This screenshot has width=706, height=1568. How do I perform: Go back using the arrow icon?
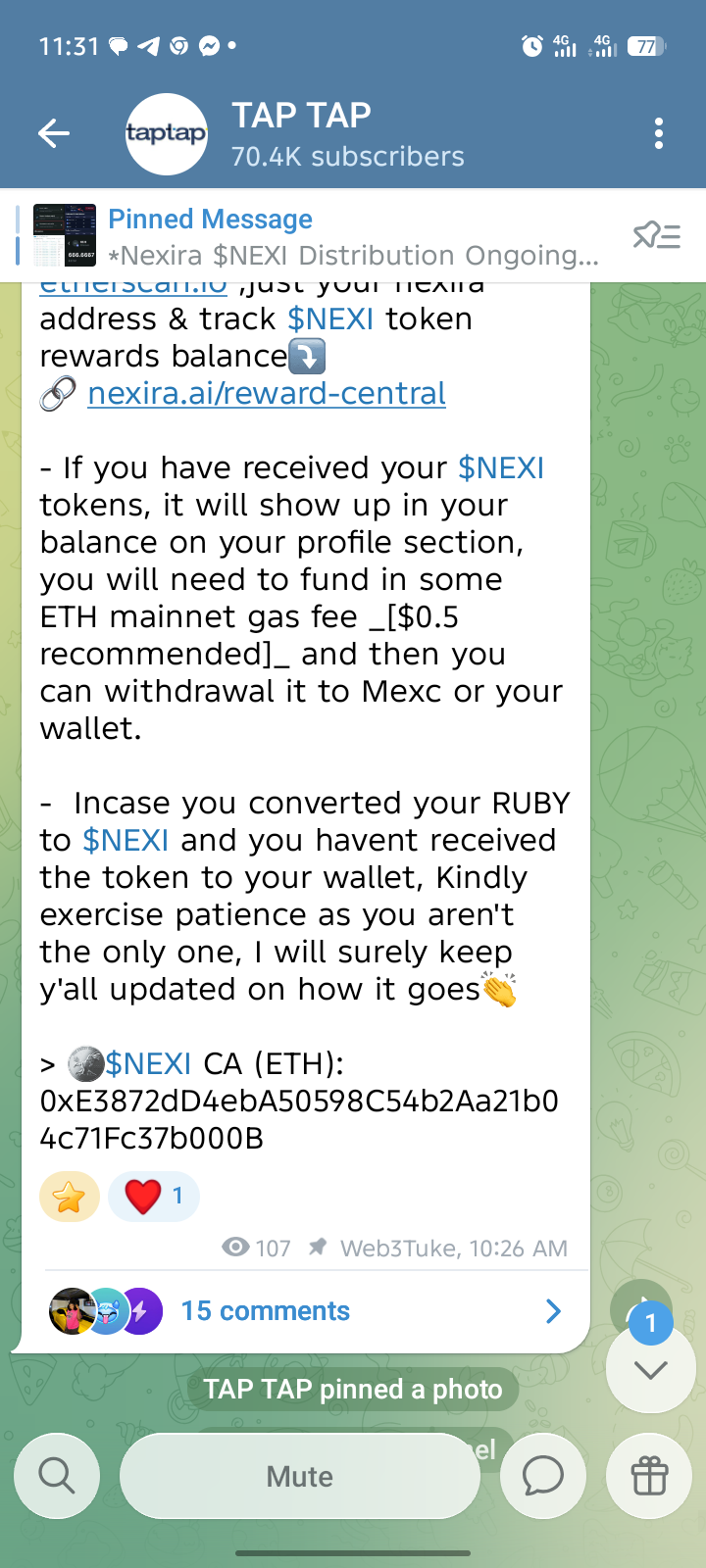coord(54,133)
